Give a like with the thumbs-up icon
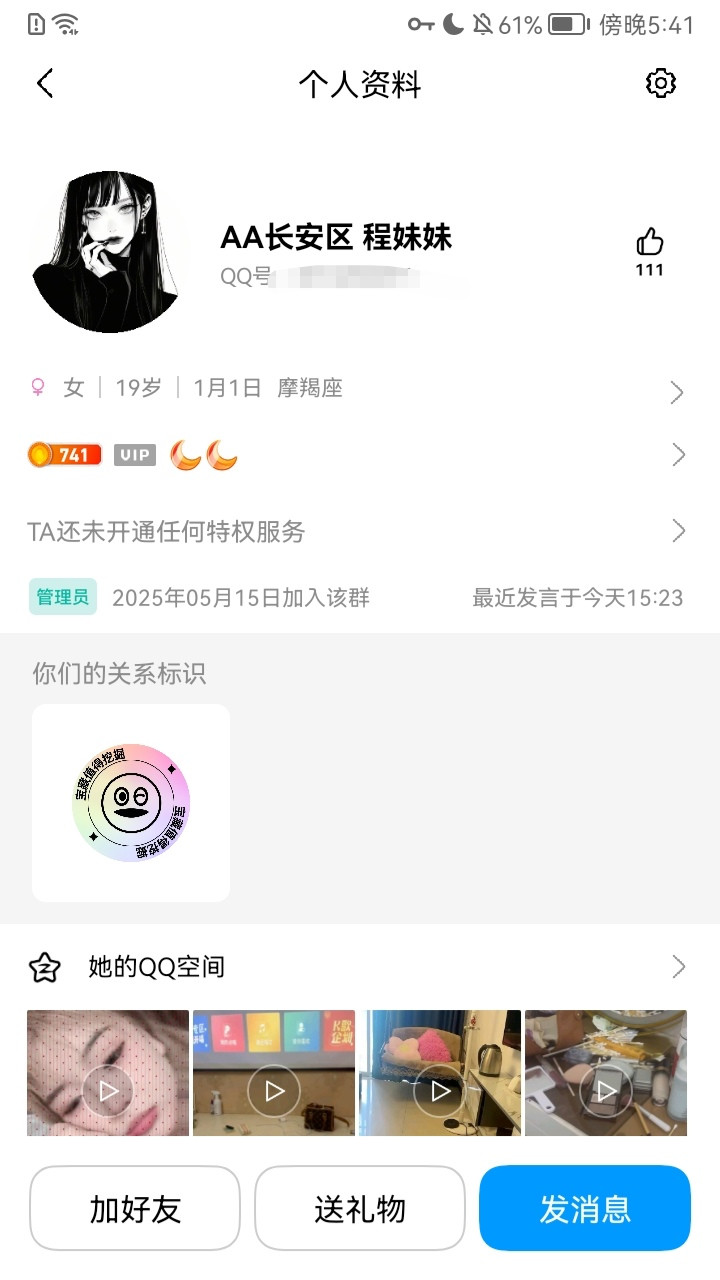 tap(649, 240)
